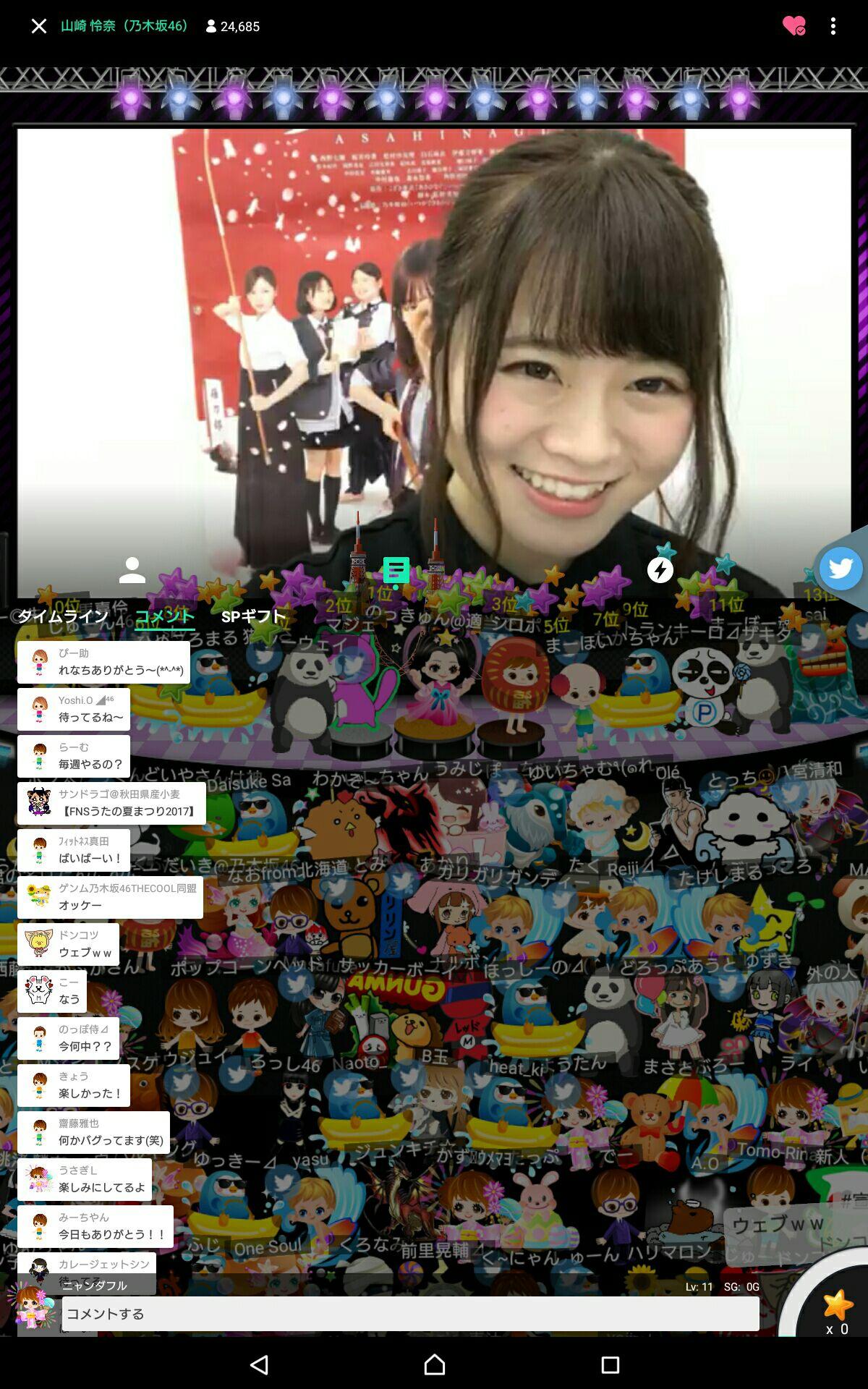
Task: Open the viewer profile person icon
Action: coord(132,570)
